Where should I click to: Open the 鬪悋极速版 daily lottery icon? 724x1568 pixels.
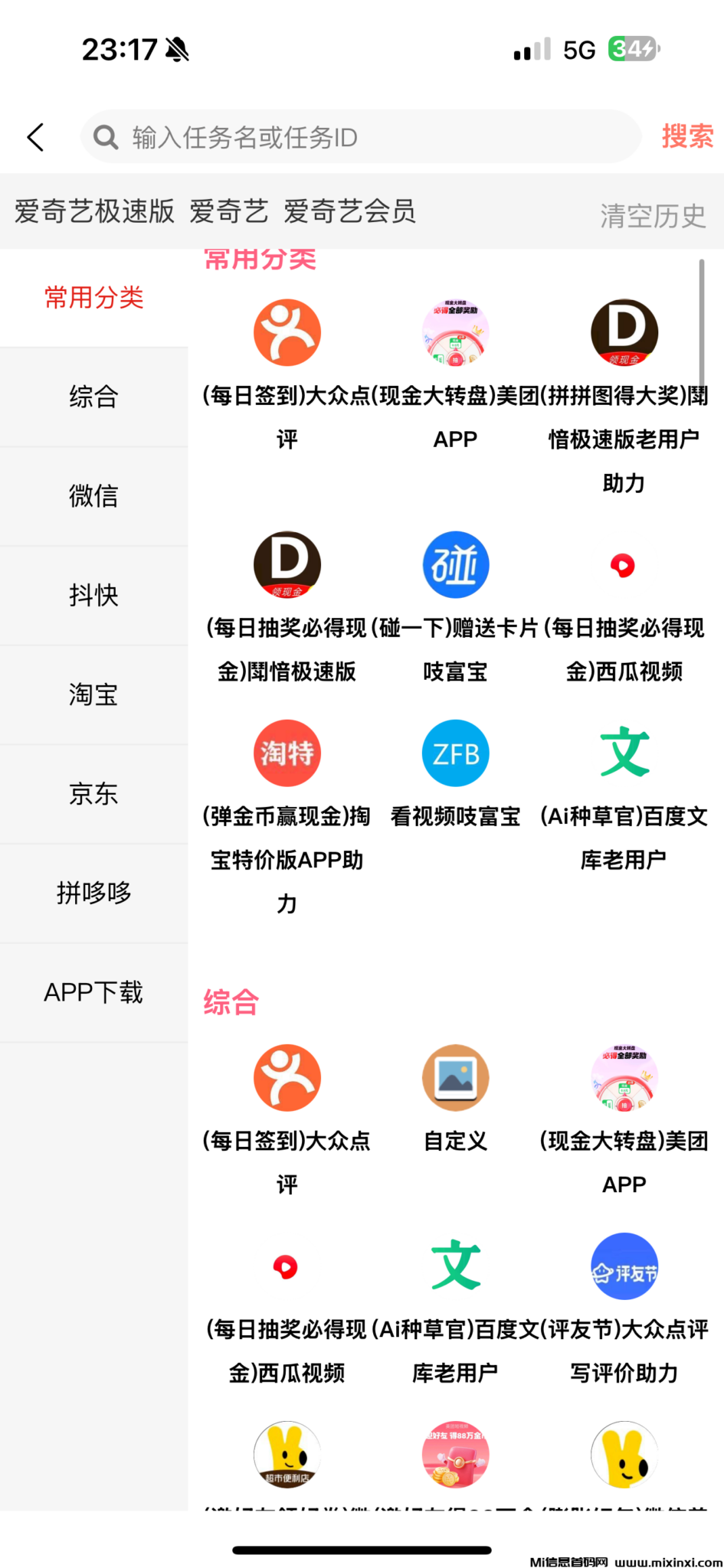click(x=287, y=565)
